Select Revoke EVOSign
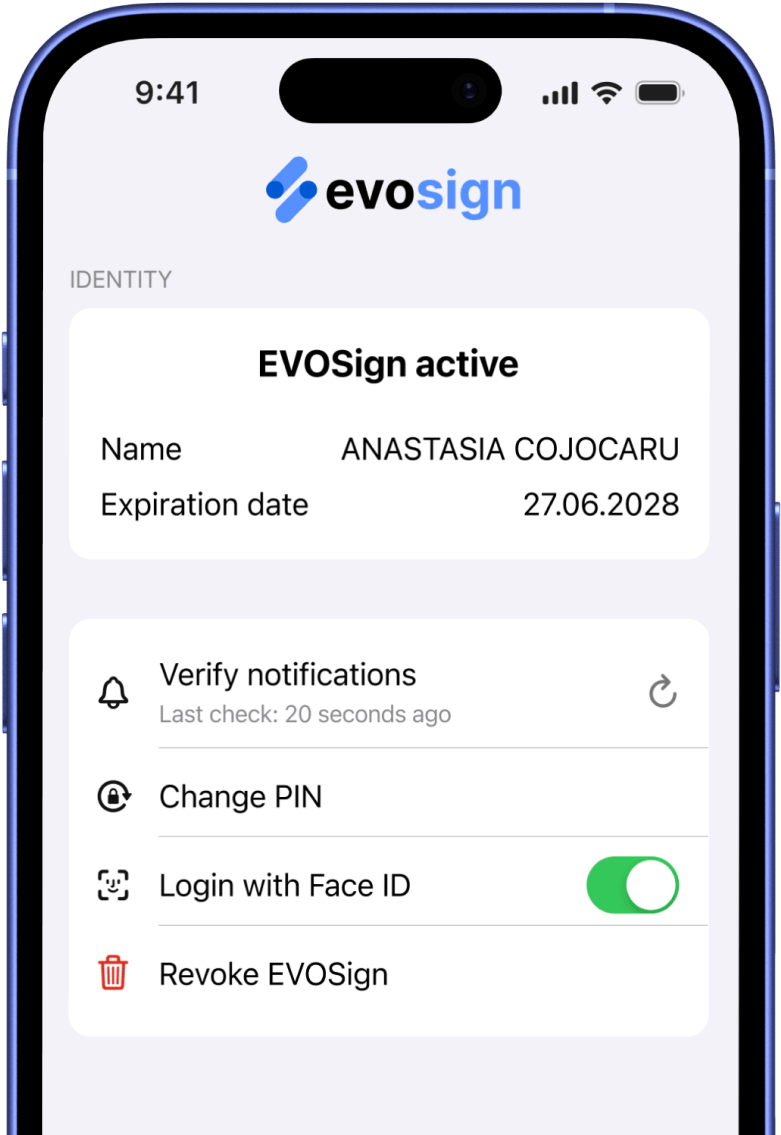 pos(273,974)
